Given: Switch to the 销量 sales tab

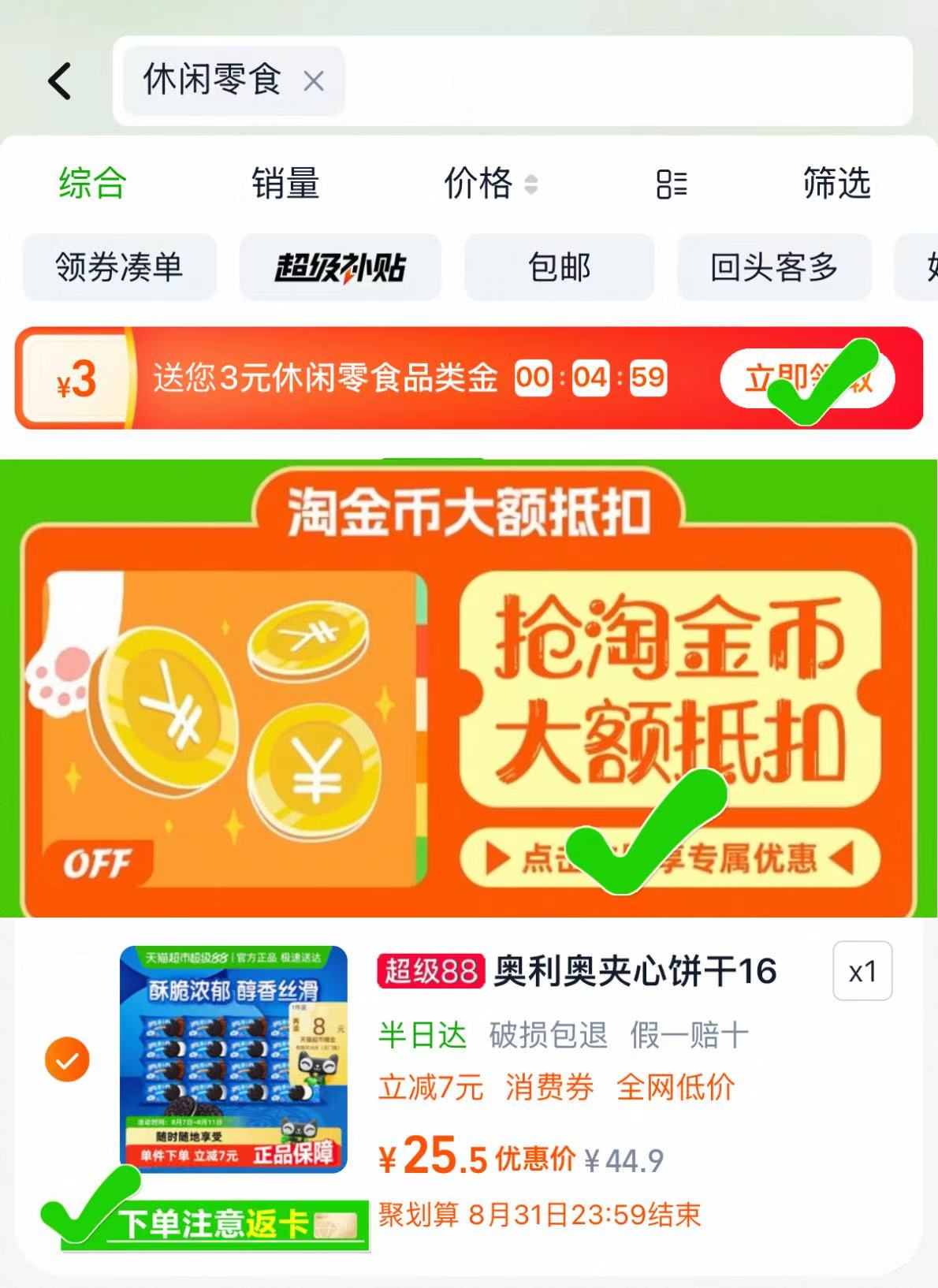Looking at the screenshot, I should click(285, 184).
